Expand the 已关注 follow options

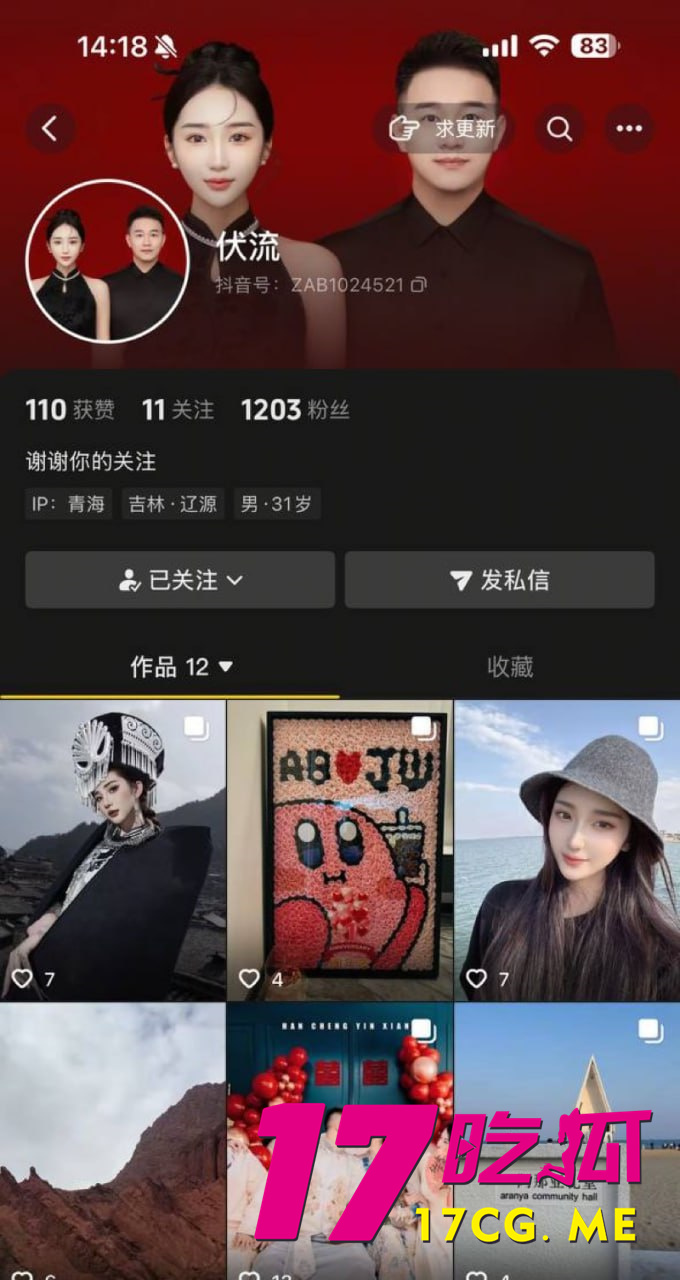point(181,580)
